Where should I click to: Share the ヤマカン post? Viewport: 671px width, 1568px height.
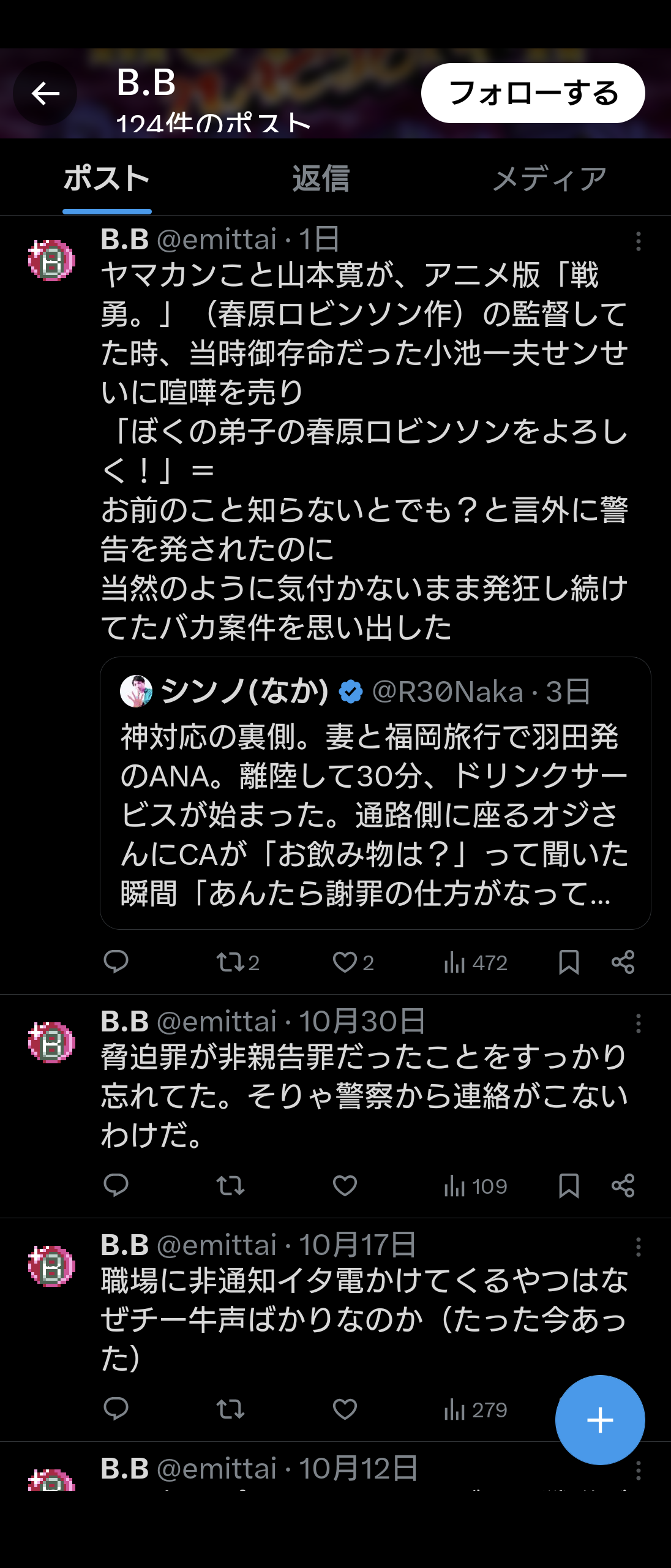(623, 962)
